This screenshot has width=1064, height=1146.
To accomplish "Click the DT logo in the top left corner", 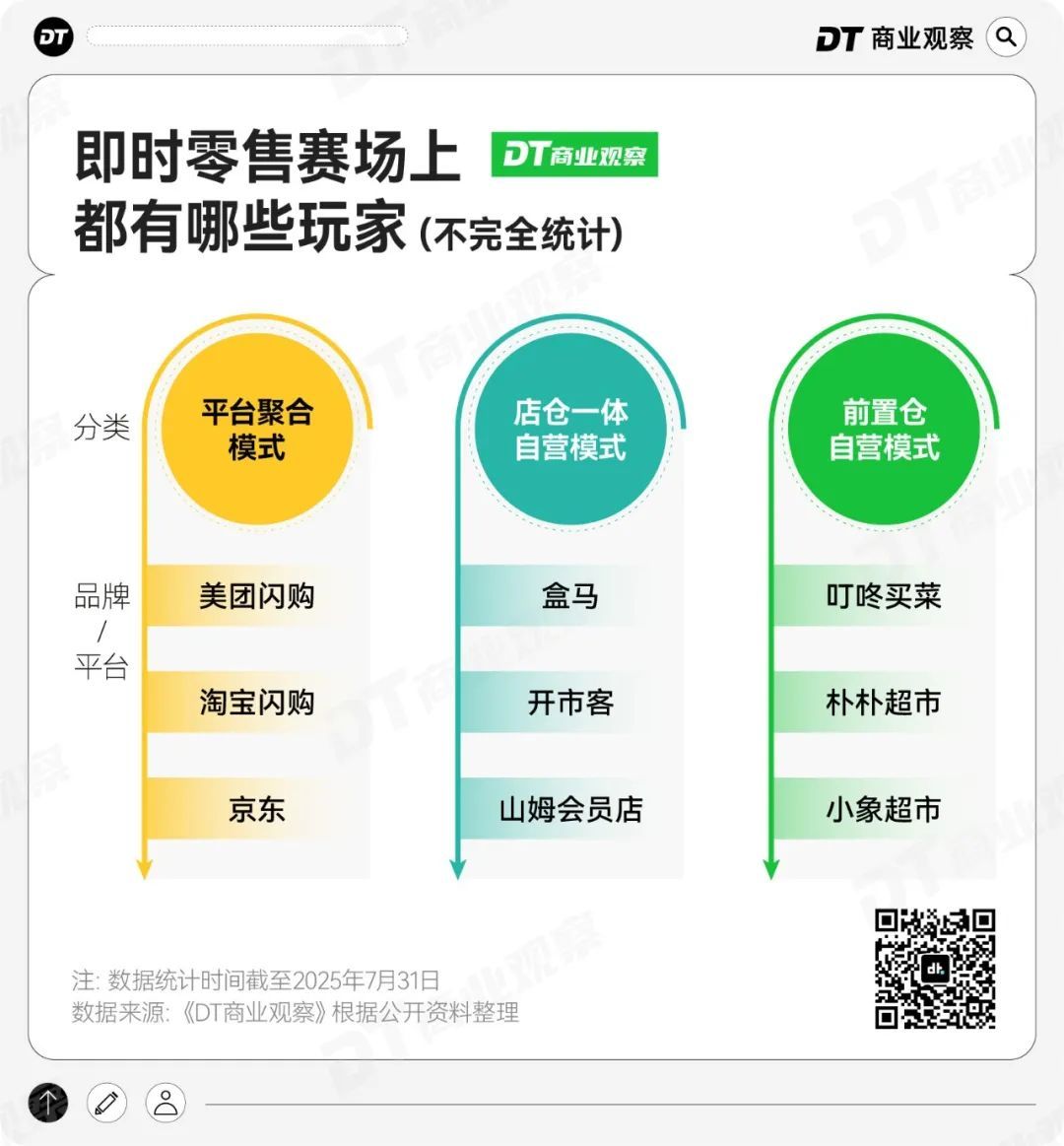I will (x=56, y=37).
